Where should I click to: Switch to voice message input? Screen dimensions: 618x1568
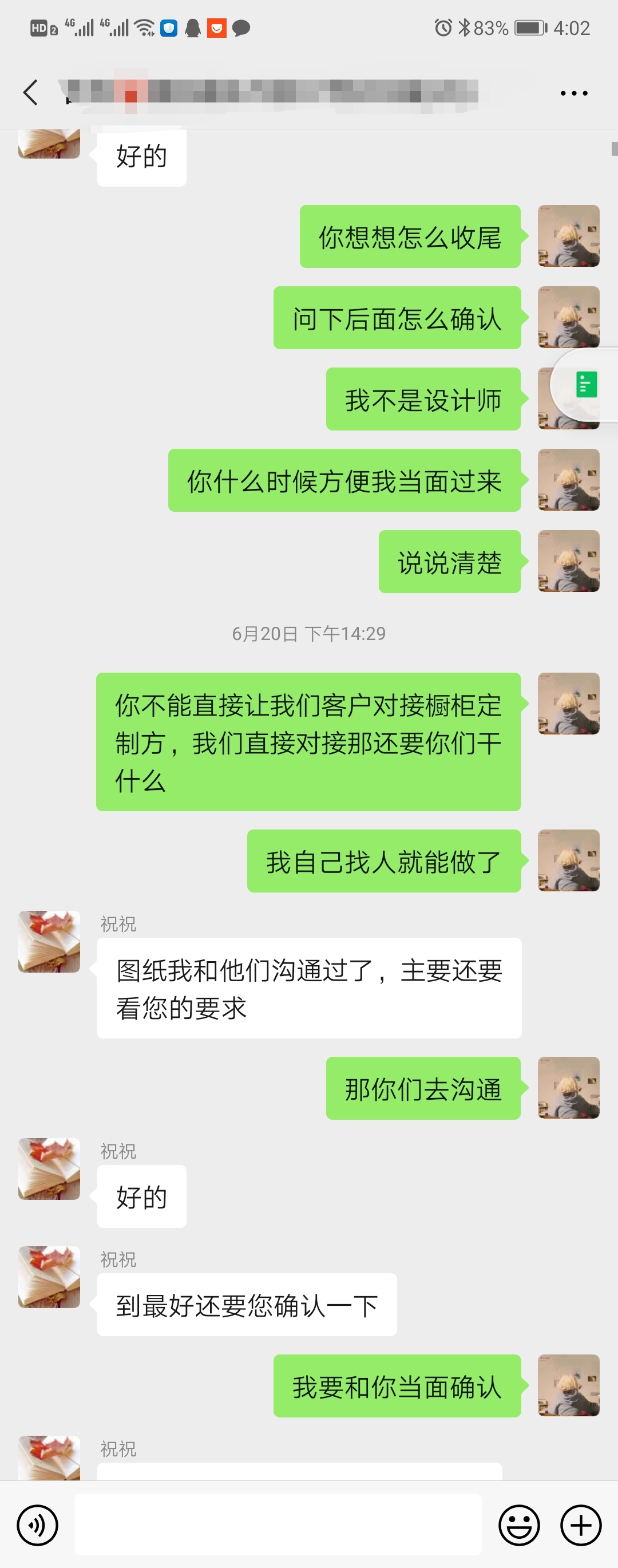point(38,1525)
